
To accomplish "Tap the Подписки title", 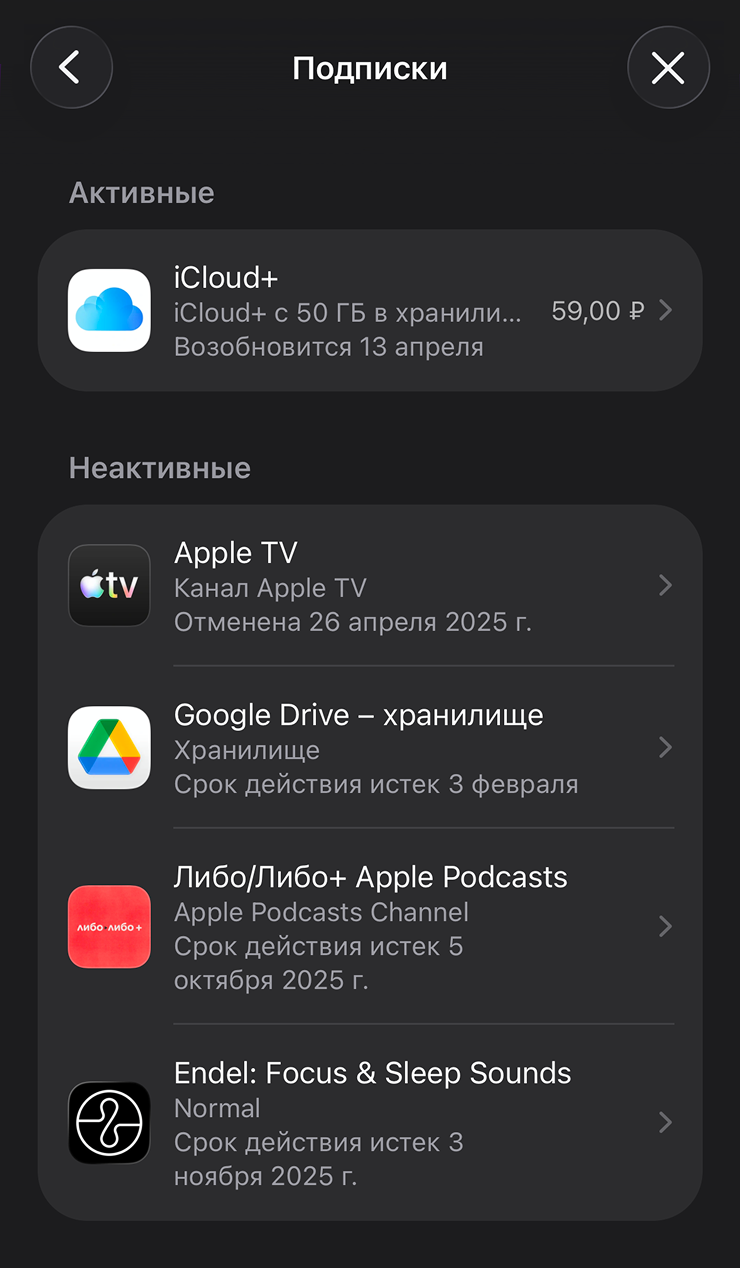I will pos(370,68).
